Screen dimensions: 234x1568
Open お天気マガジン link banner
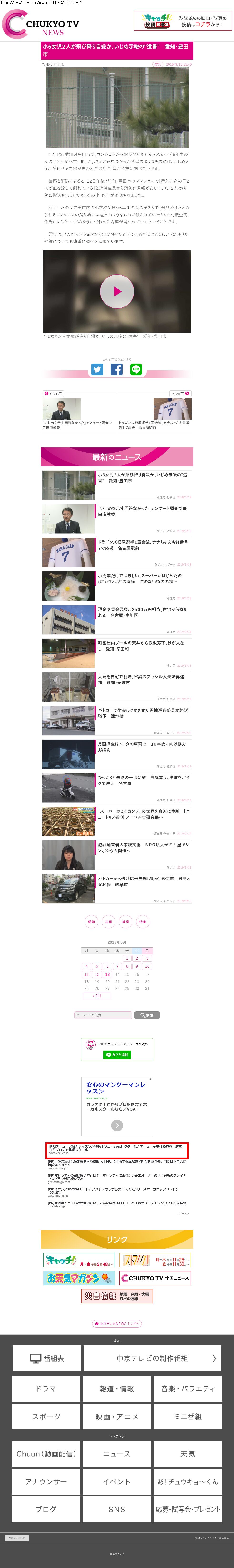pos(79,1278)
